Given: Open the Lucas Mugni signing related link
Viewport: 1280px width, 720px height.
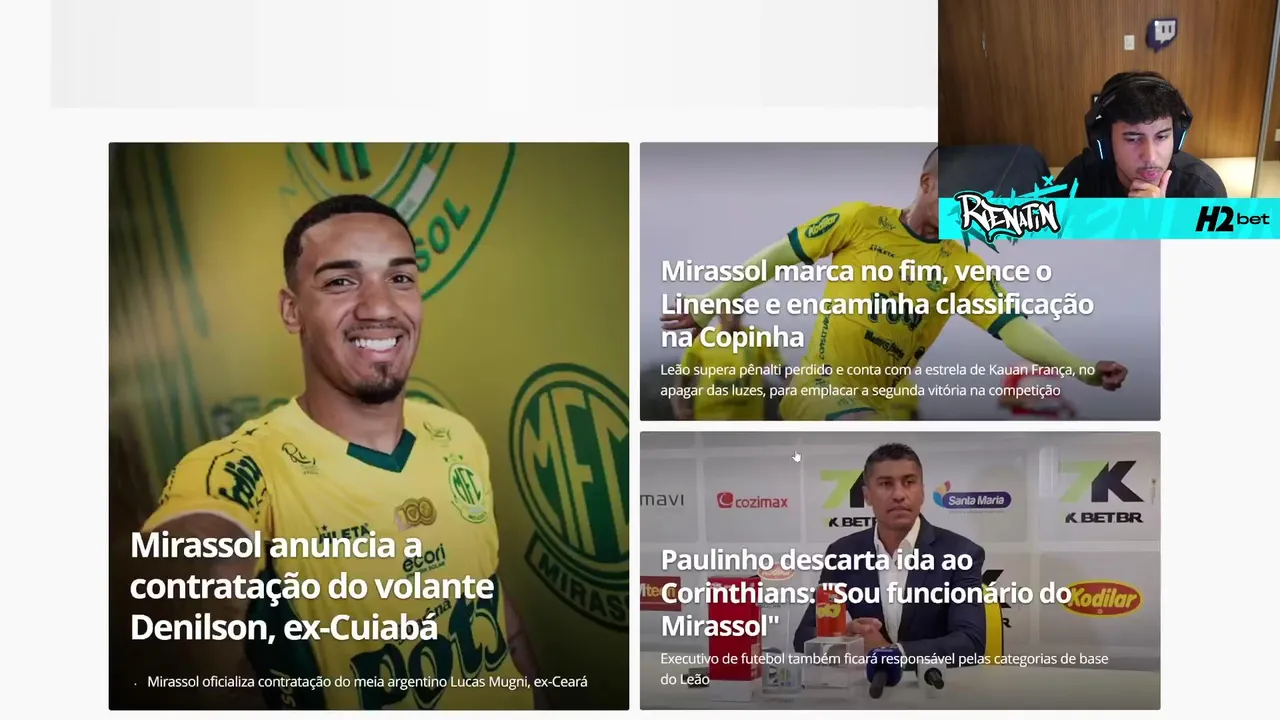Looking at the screenshot, I should click(367, 682).
